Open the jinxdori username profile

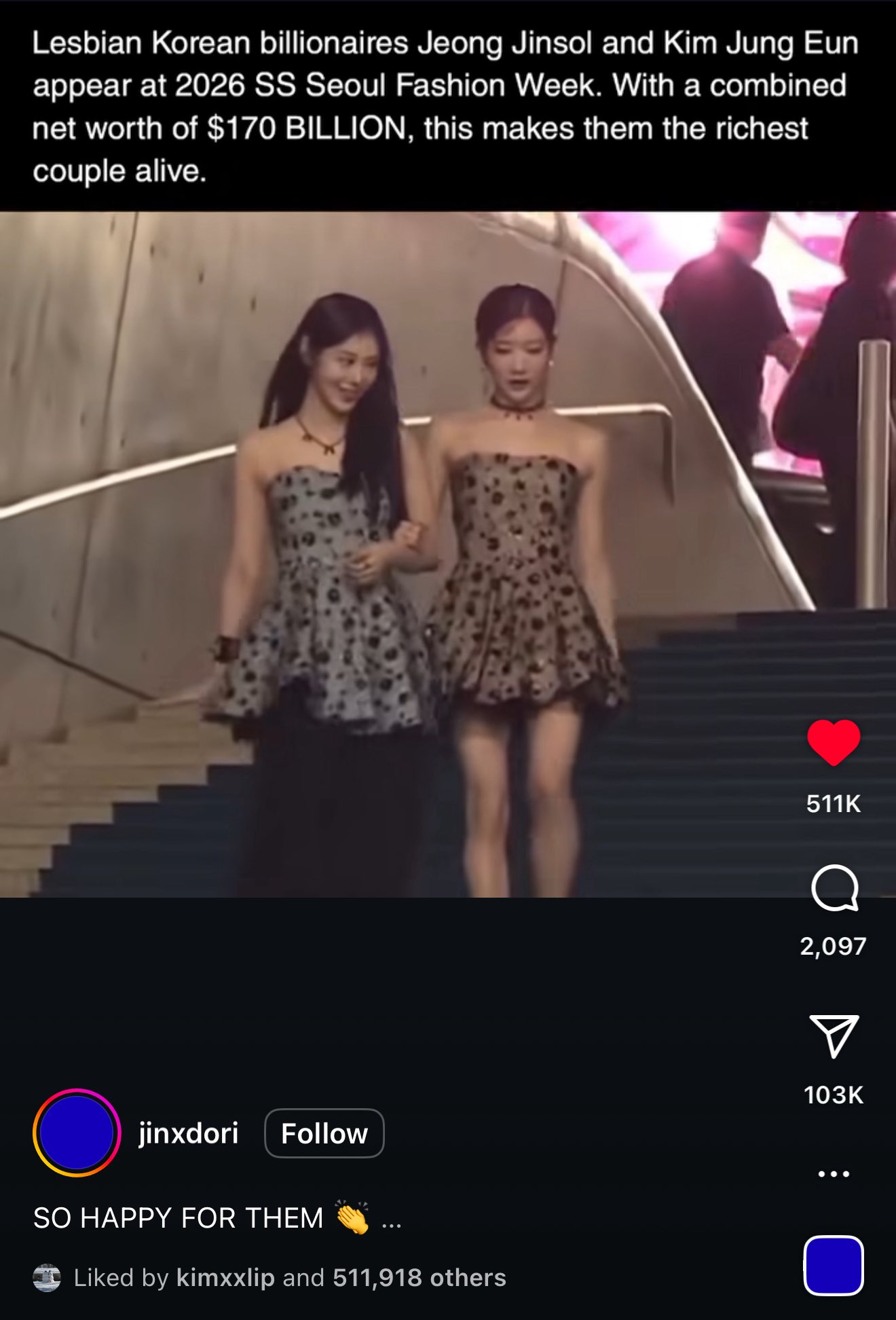point(188,1133)
